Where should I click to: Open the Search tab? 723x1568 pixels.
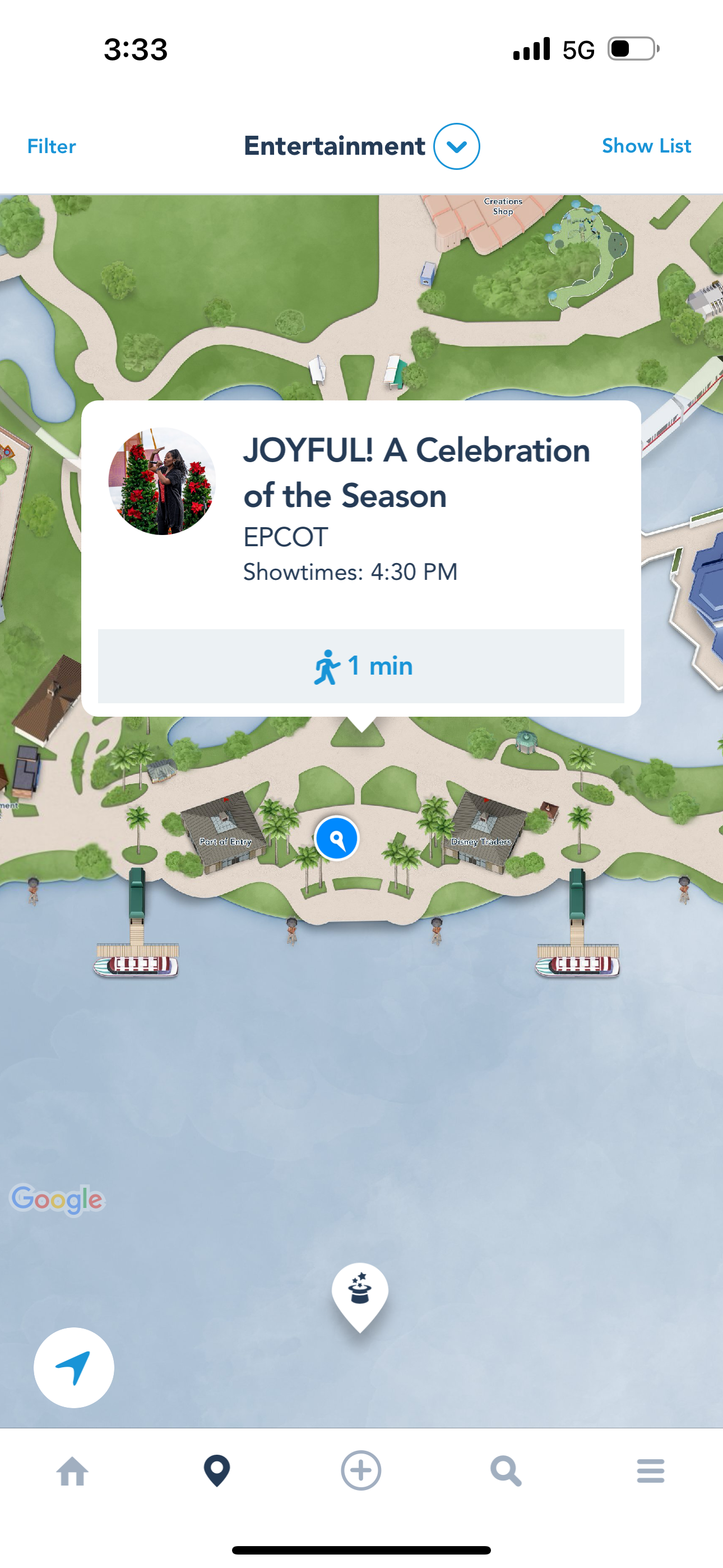click(506, 1470)
